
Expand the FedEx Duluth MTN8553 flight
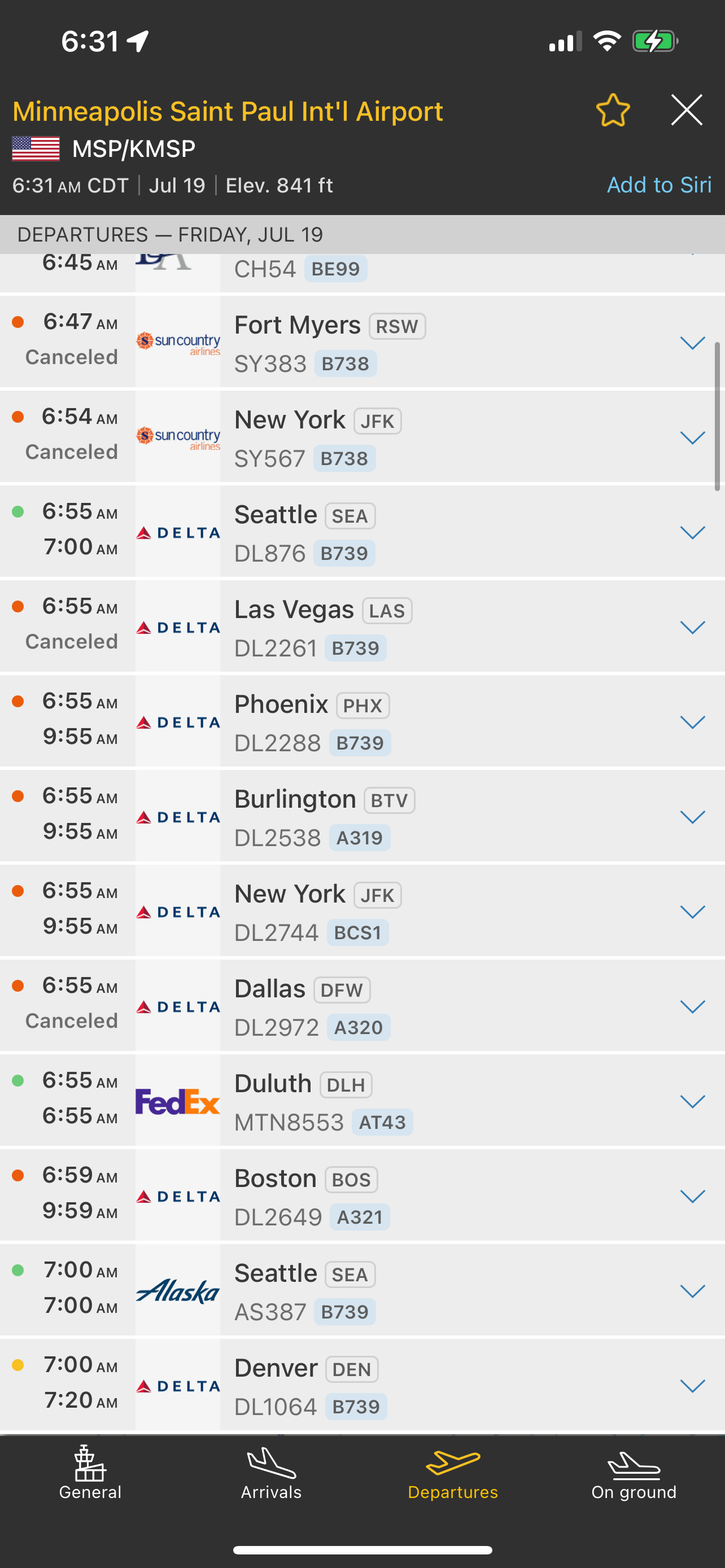692,1102
